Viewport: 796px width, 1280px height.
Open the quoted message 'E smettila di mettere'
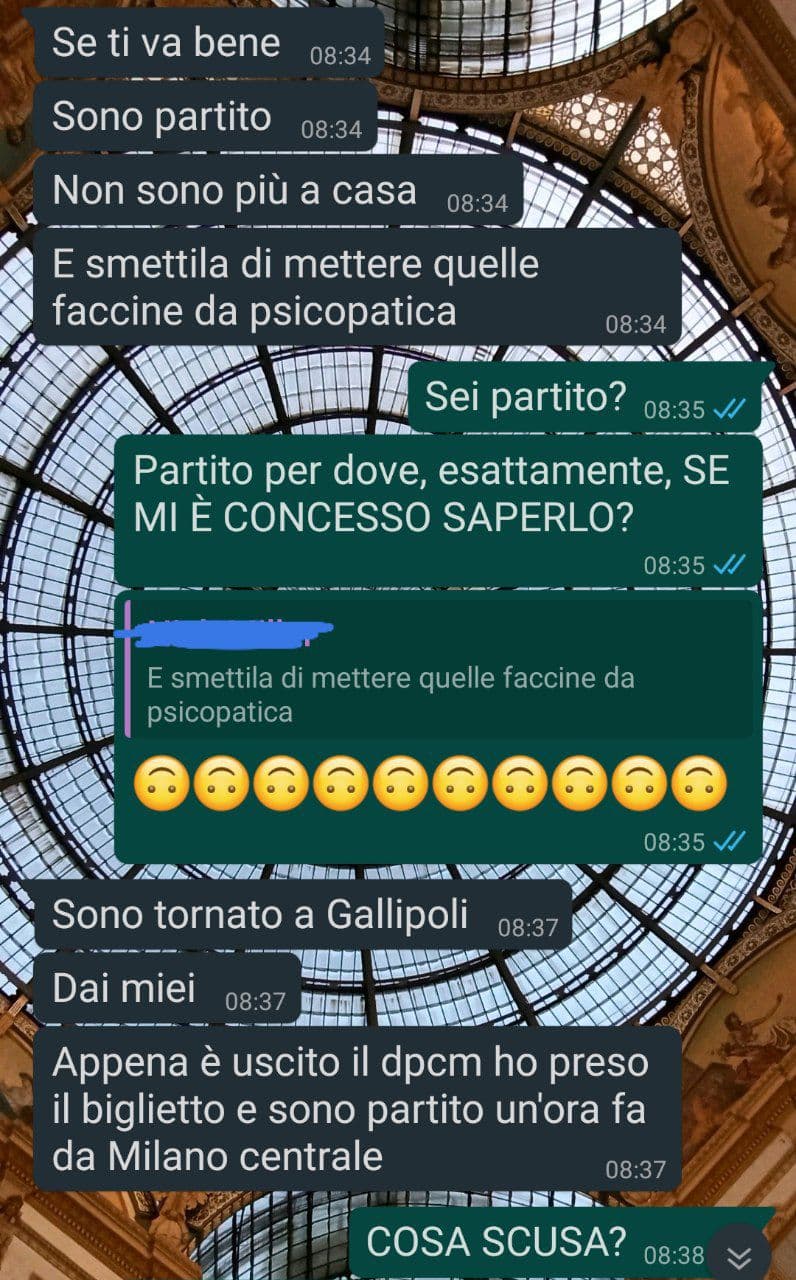[x=438, y=680]
